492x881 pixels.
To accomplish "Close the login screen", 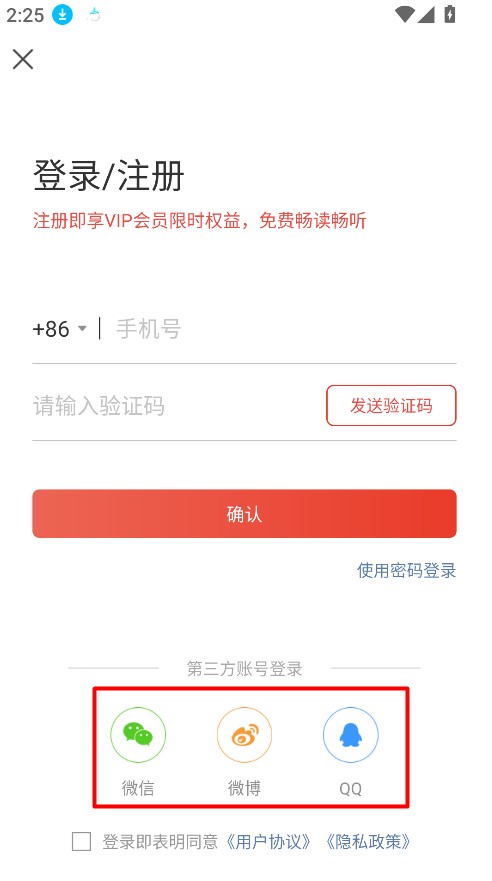I will (23, 59).
